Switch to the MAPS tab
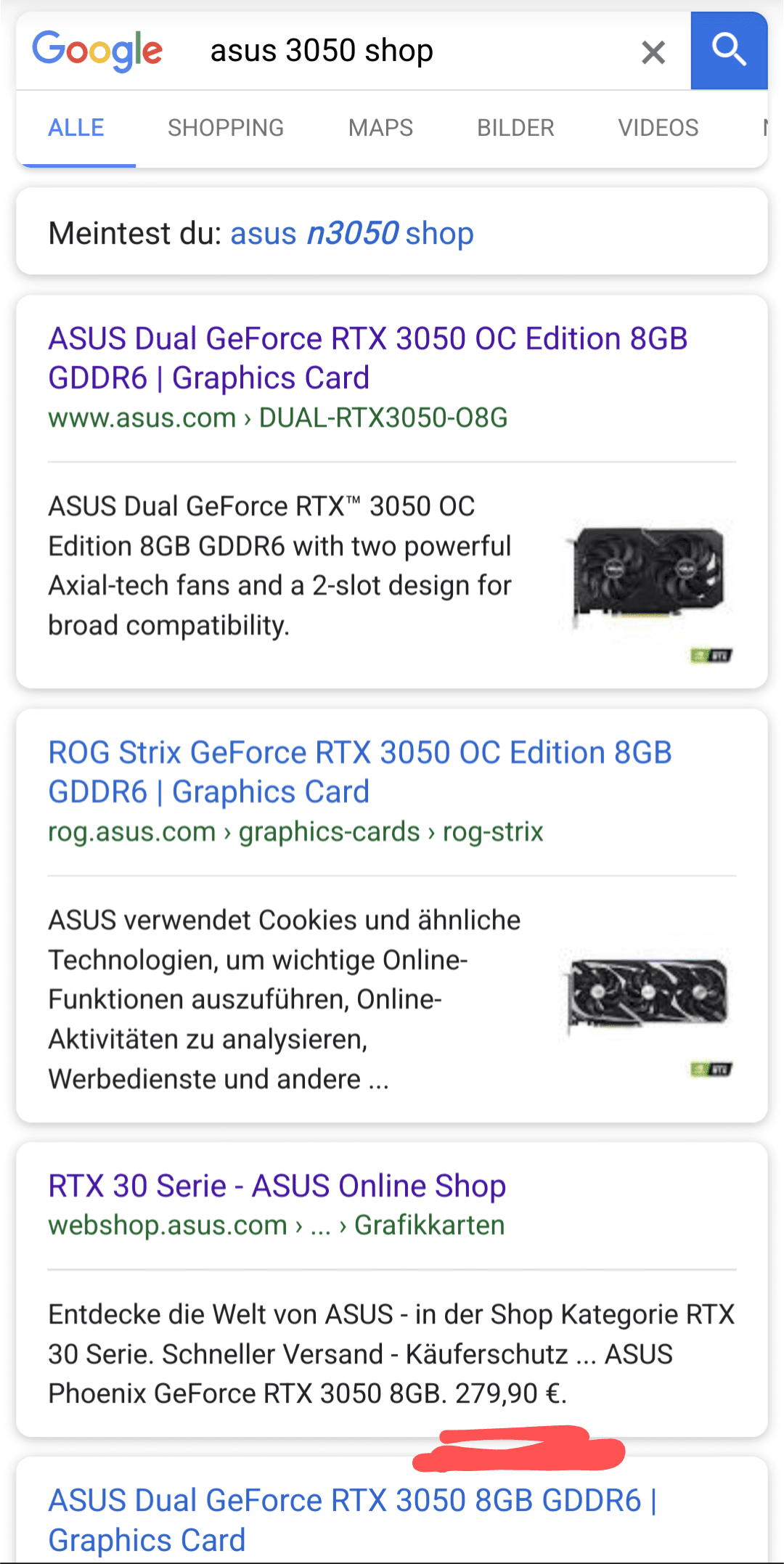Image resolution: width=784 pixels, height=1564 pixels. pyautogui.click(x=380, y=129)
